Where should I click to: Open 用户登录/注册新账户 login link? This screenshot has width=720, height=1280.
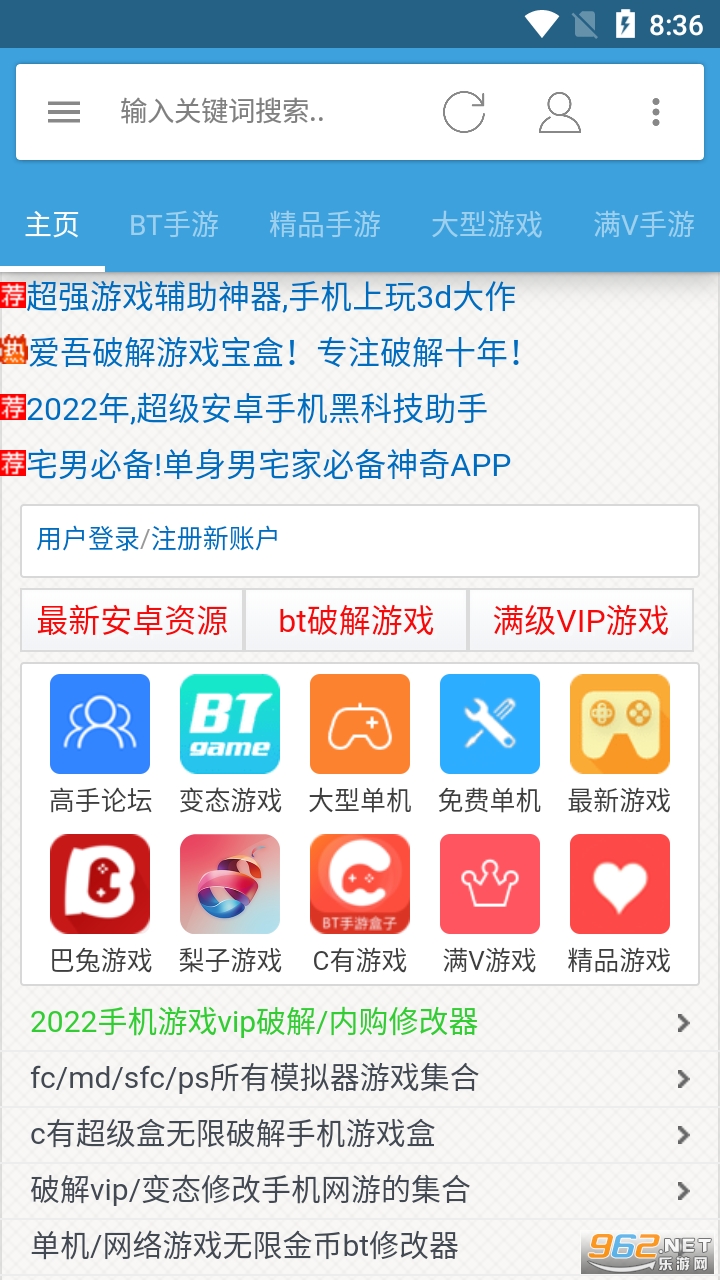158,539
